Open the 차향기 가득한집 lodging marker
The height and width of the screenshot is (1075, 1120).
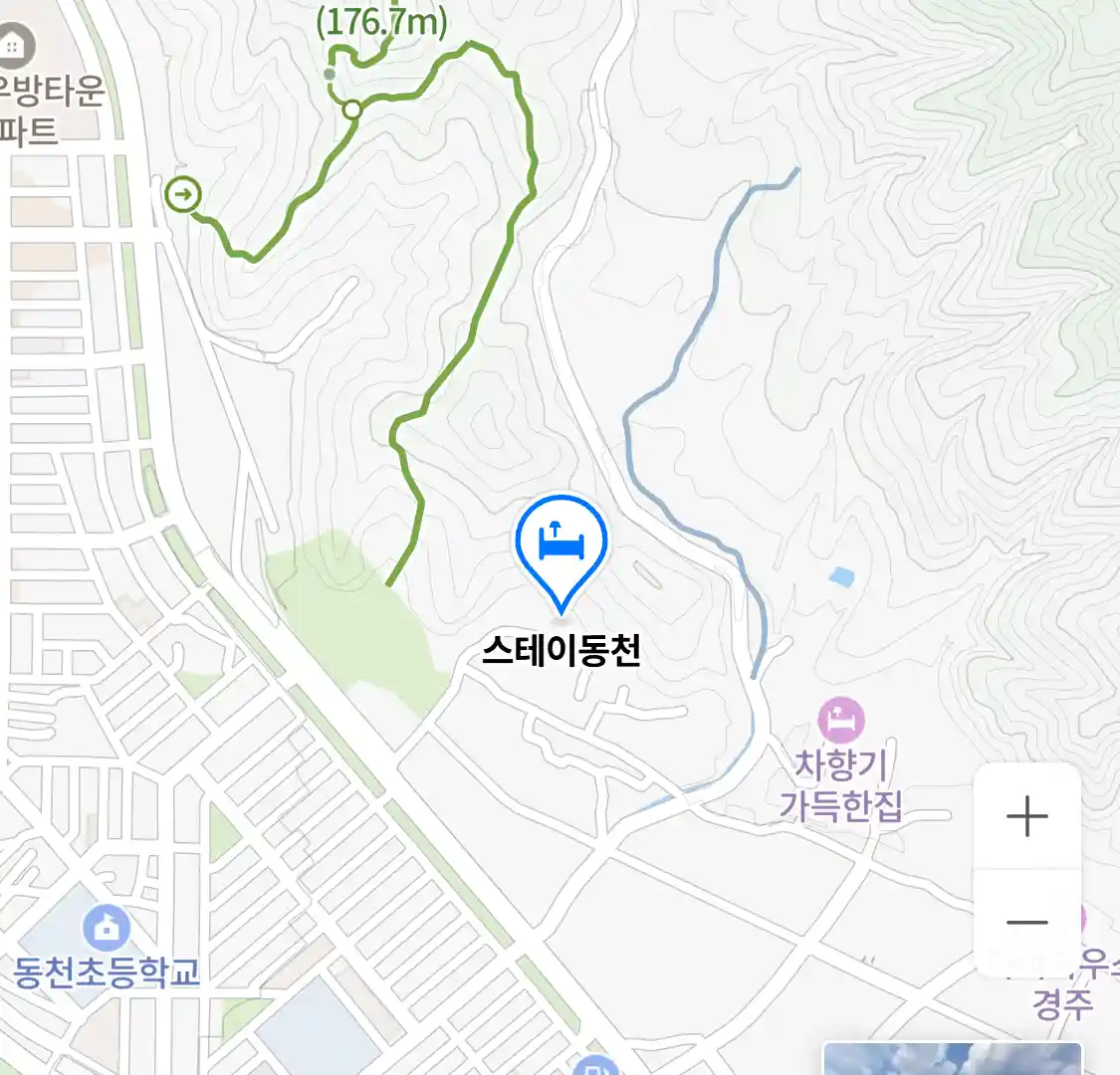click(x=841, y=720)
